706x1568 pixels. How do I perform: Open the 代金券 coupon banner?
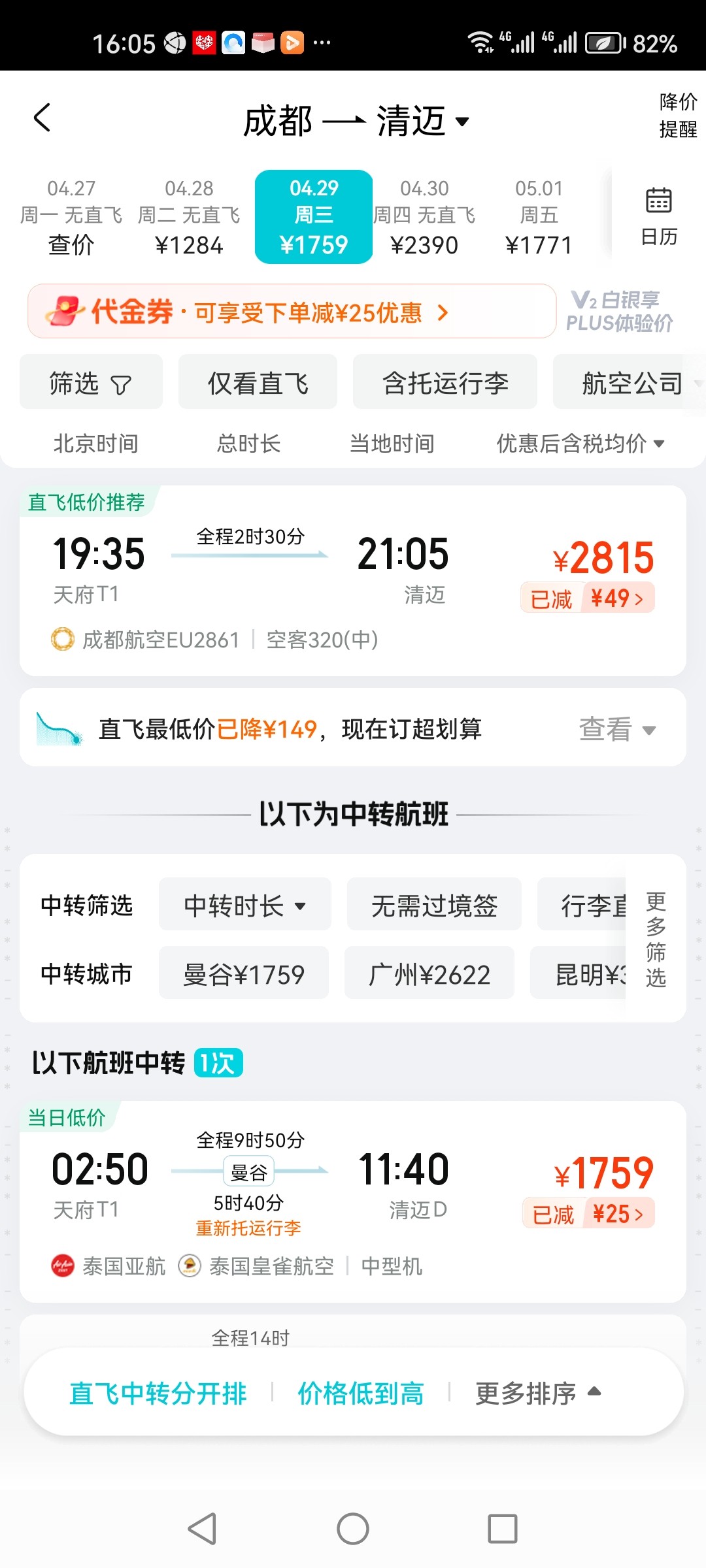[x=292, y=312]
